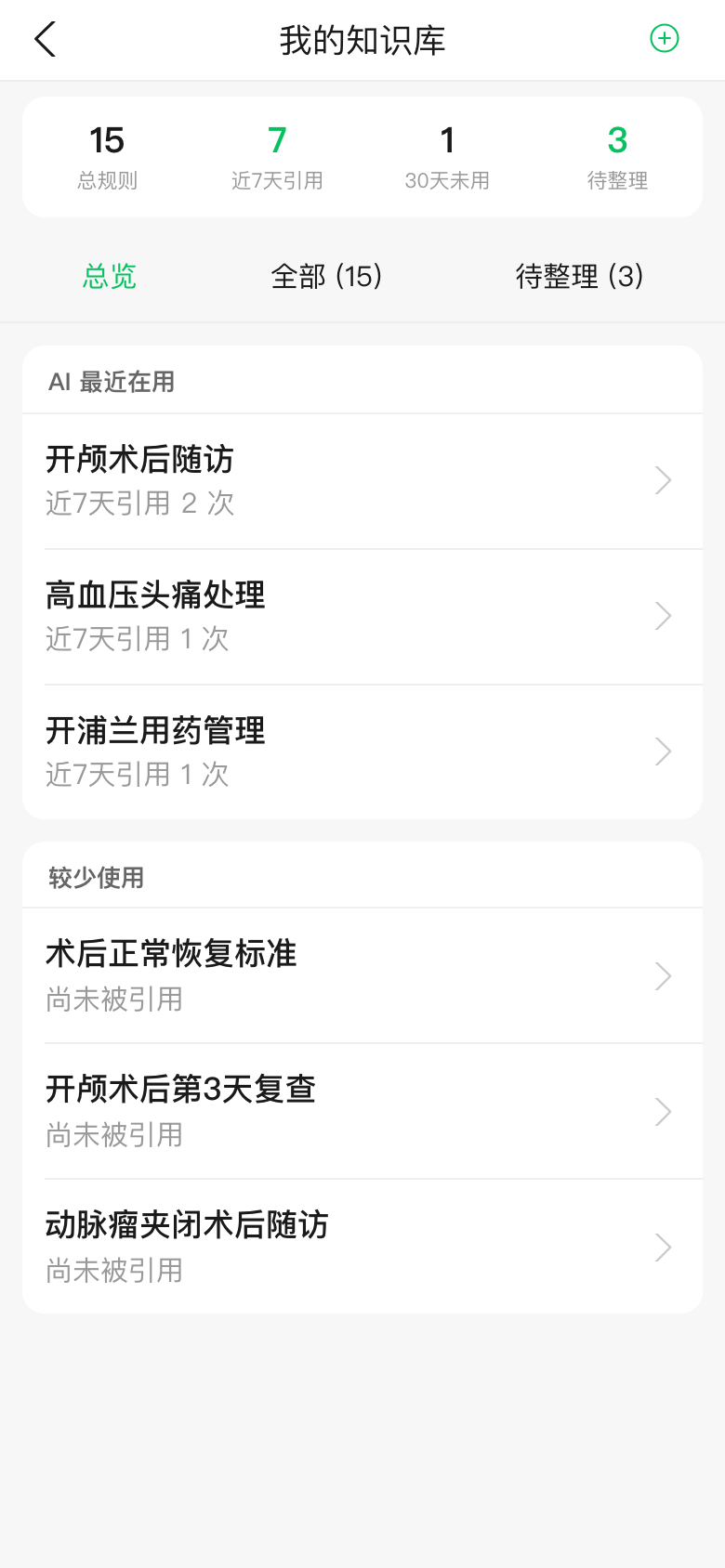Go back from 我的知识库
This screenshot has width=725, height=1568.
coord(46,40)
